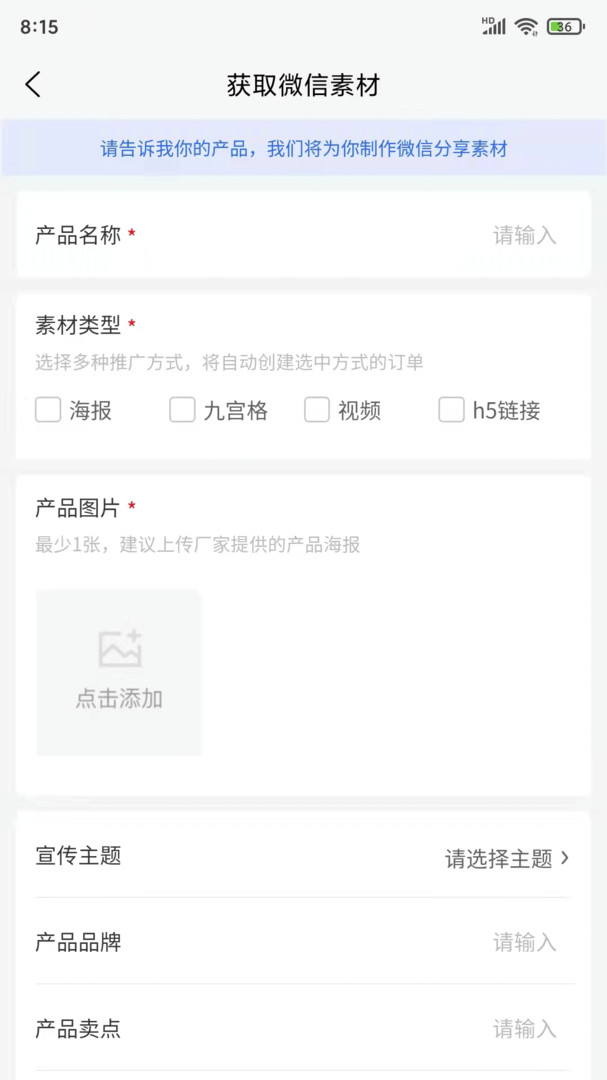
Task: Enable the h5链接 option
Action: pos(452,410)
